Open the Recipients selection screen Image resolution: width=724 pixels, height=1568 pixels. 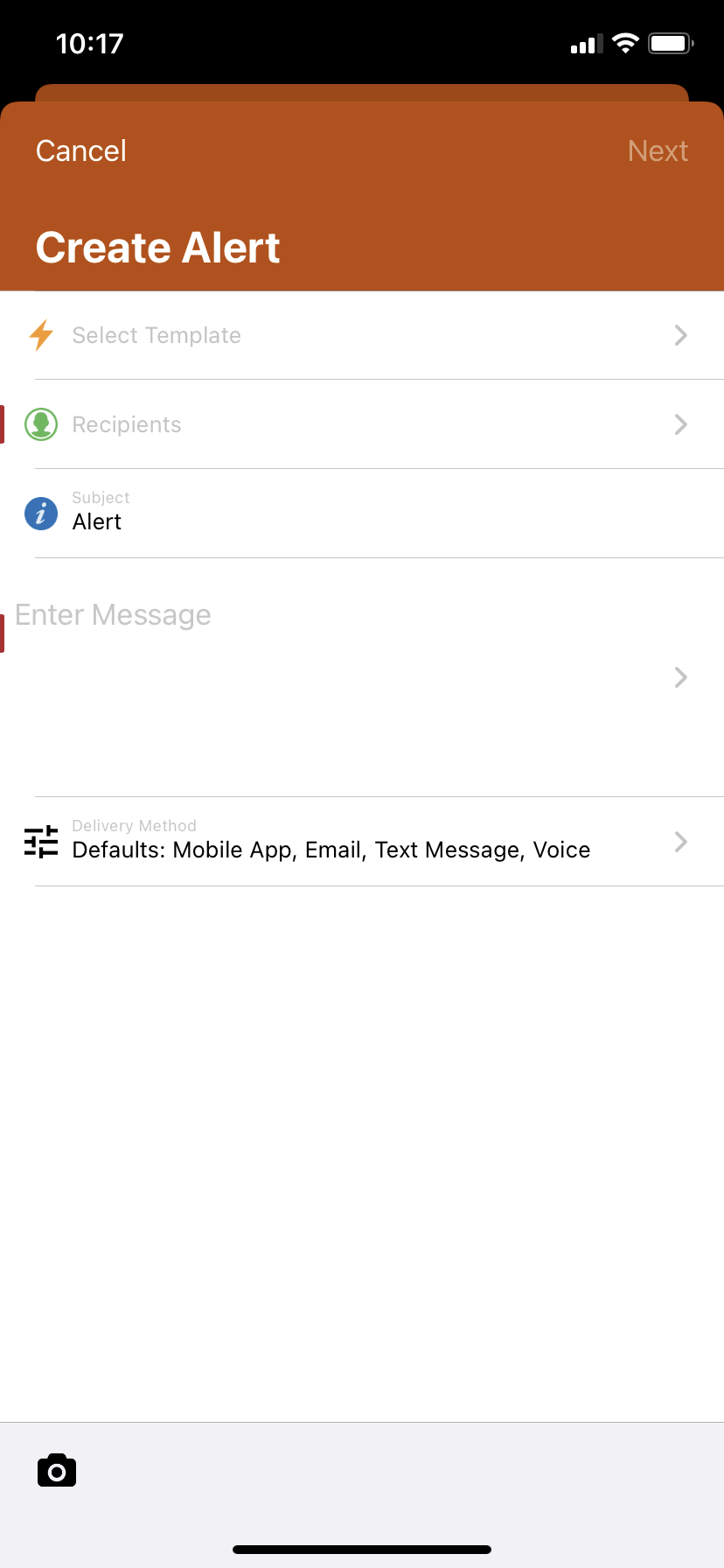tap(680, 423)
